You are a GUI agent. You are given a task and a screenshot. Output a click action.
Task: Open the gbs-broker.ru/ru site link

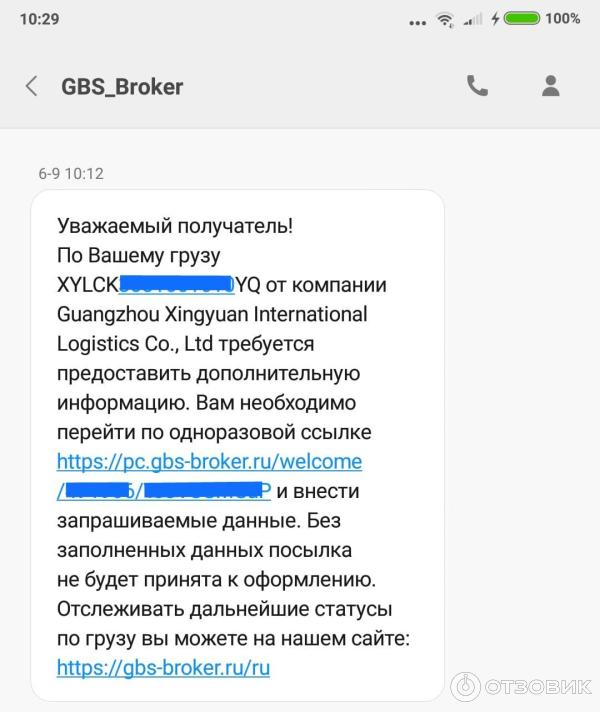point(164,666)
